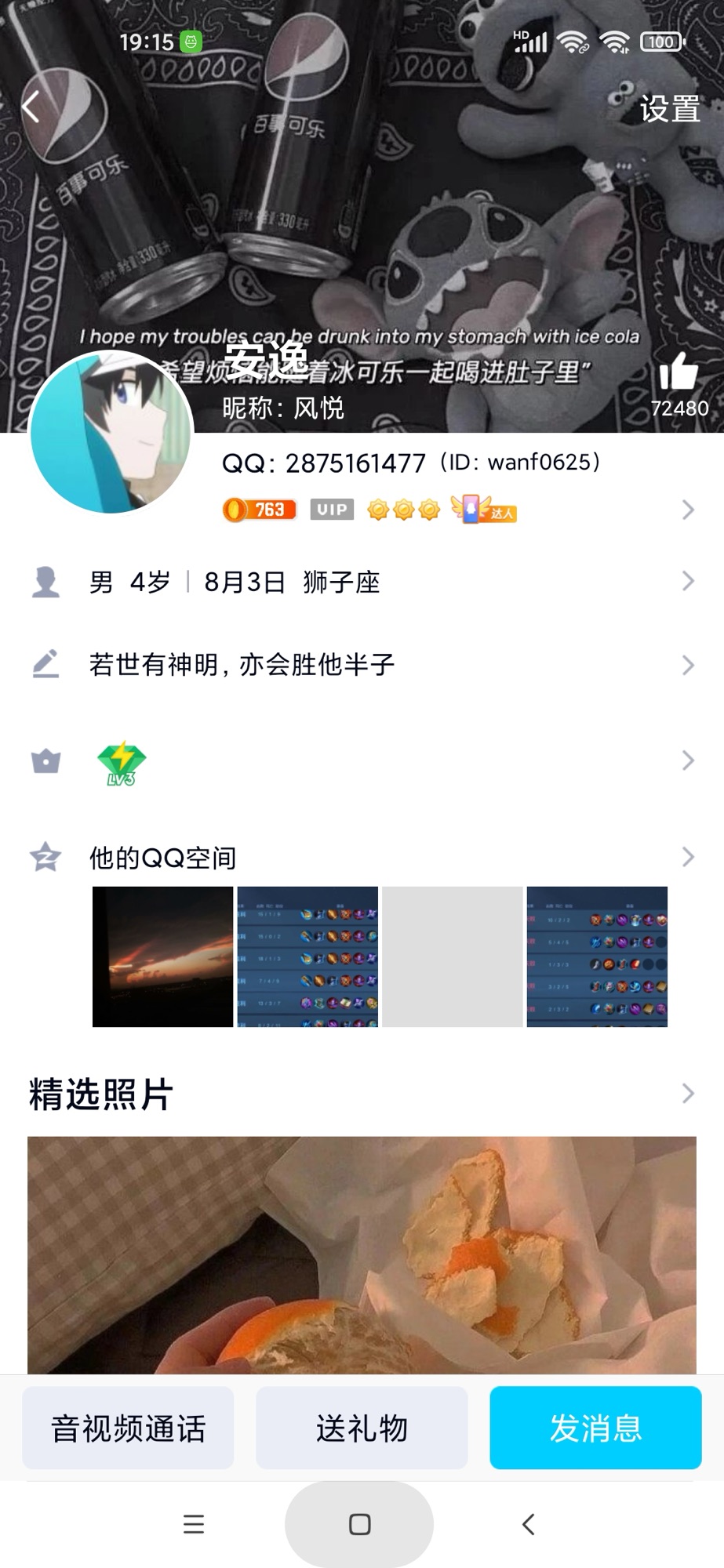Image resolution: width=724 pixels, height=1568 pixels.
Task: Open 设置 settings
Action: (669, 109)
